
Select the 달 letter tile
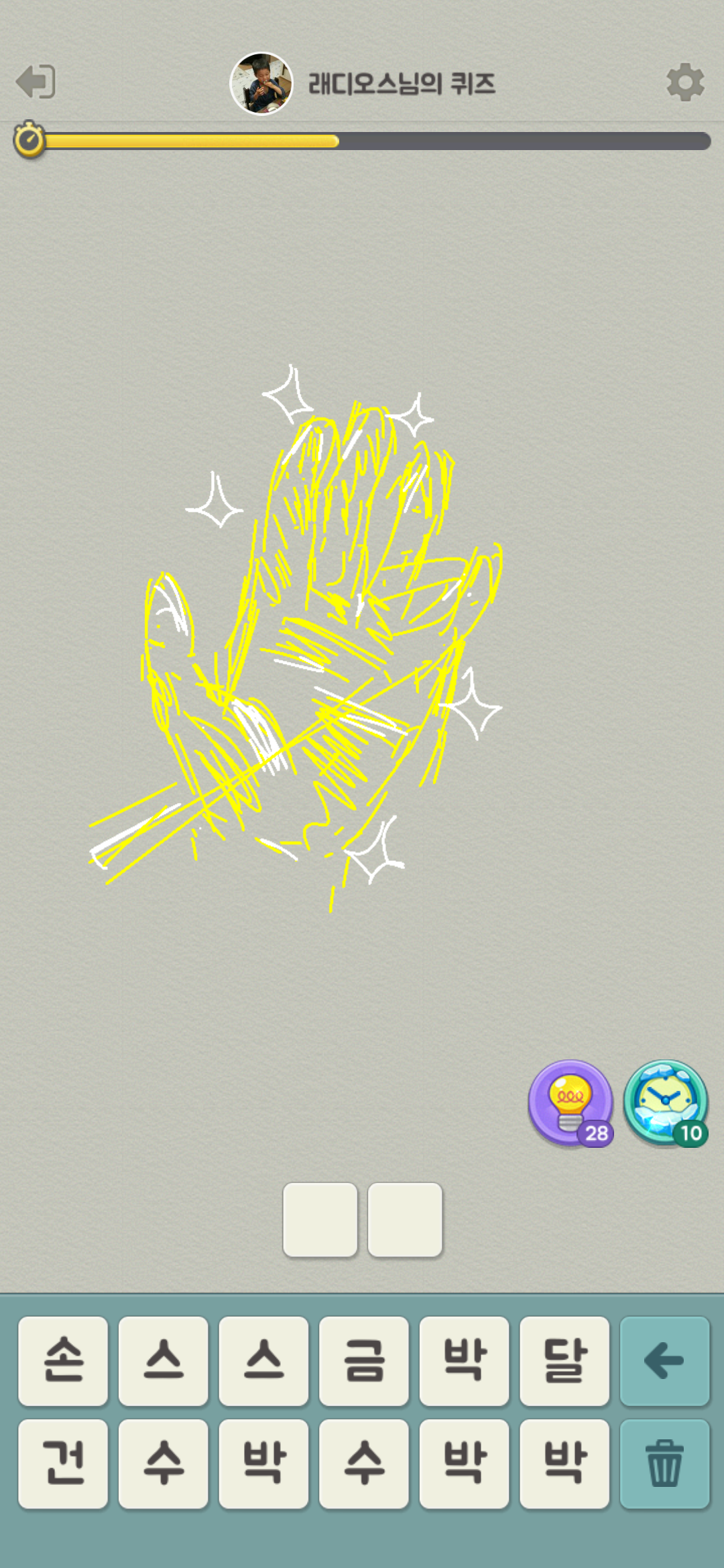point(564,1360)
